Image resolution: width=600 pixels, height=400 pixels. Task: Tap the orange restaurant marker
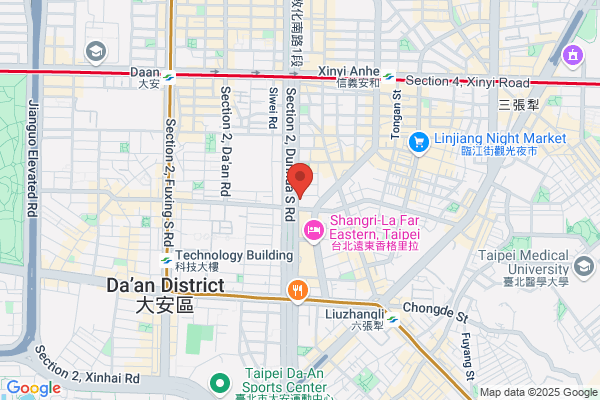coord(297,291)
